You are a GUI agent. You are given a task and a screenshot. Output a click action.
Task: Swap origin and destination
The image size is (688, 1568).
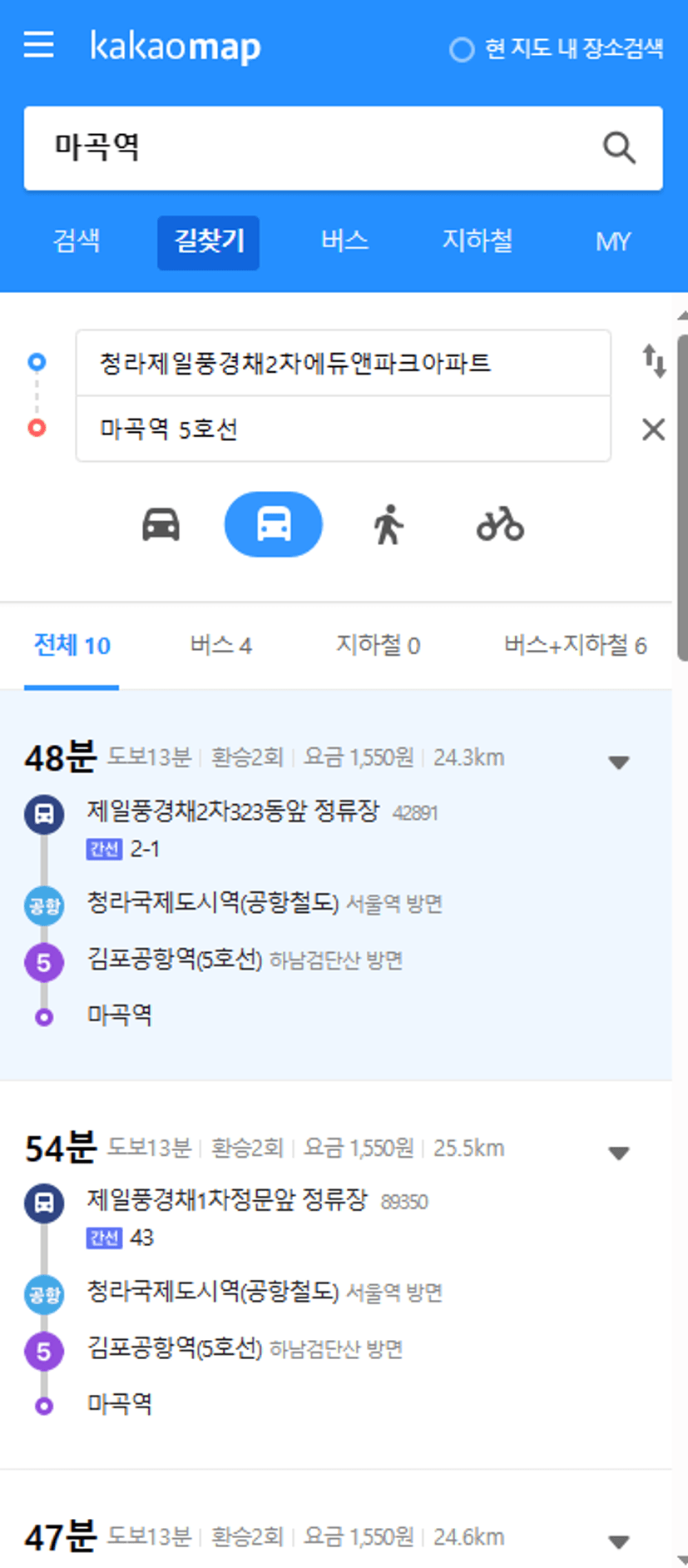tap(654, 362)
